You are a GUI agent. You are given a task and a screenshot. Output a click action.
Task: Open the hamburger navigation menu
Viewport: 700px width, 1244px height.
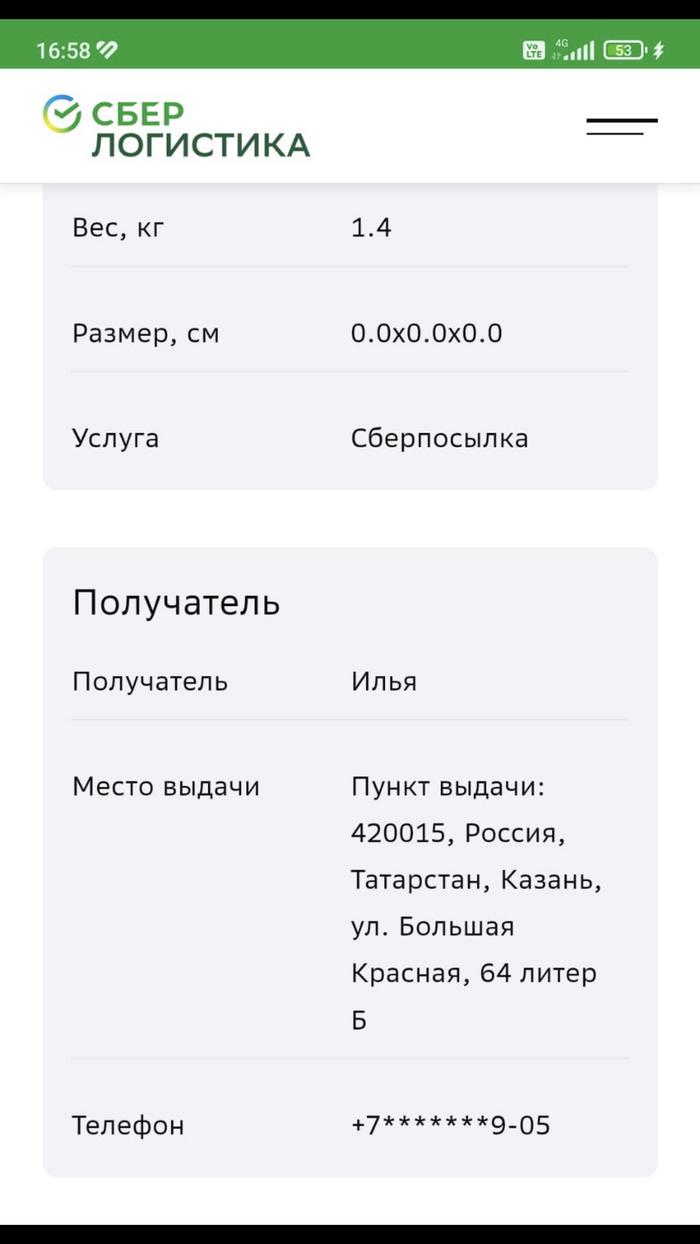tap(621, 127)
